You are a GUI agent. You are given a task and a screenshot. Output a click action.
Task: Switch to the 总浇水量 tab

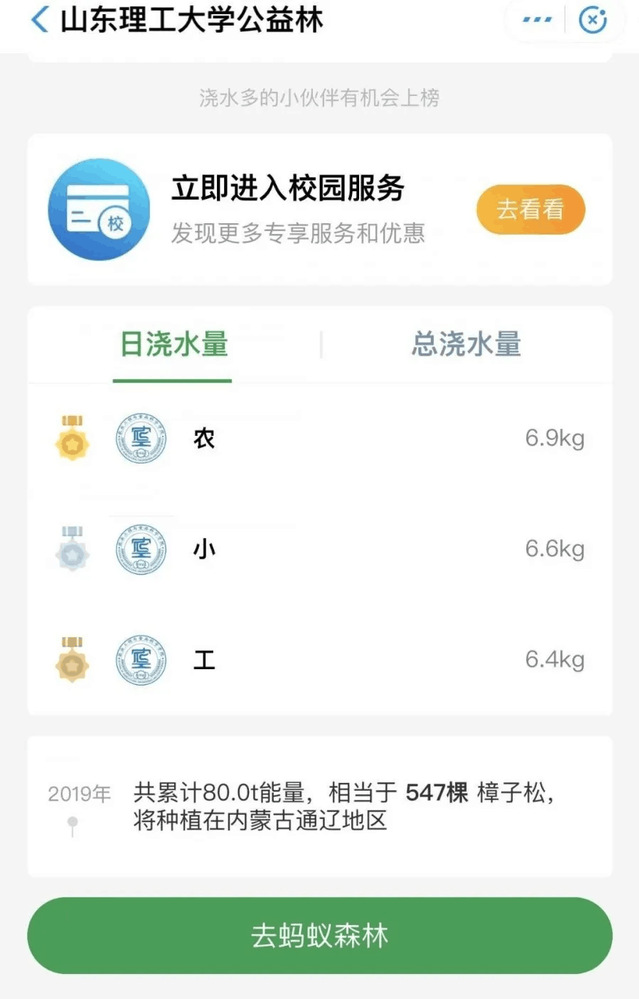[466, 345]
